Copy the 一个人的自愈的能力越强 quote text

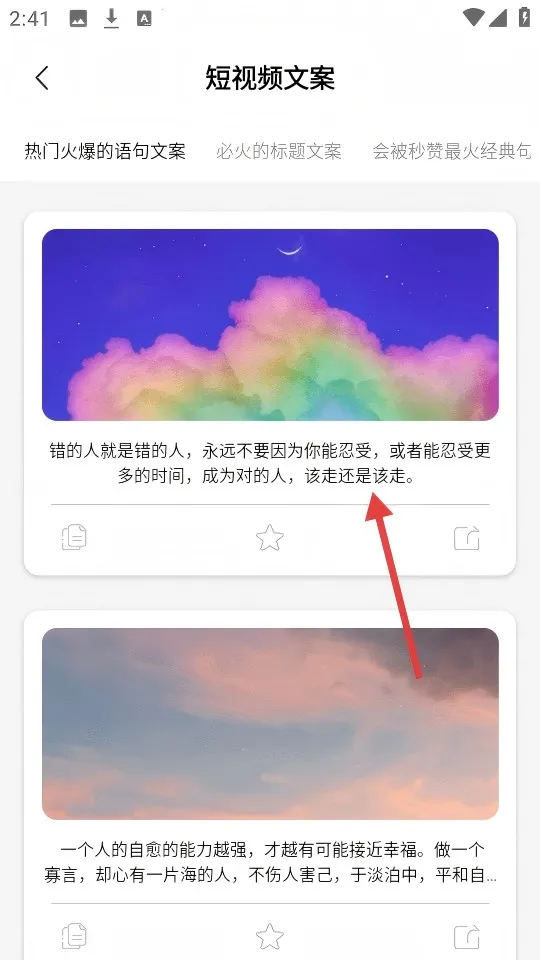tap(74, 936)
